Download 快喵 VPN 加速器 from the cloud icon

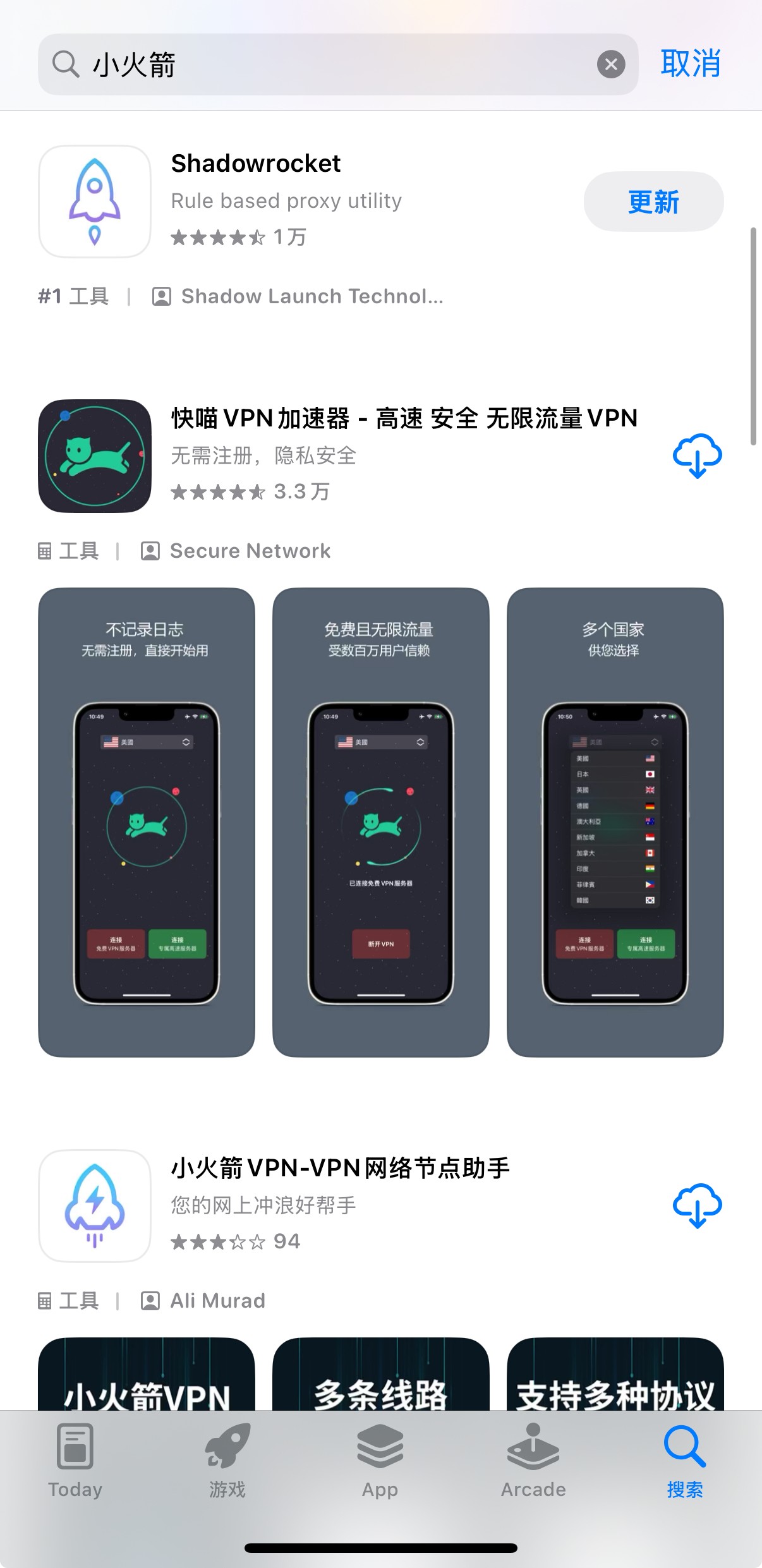pos(697,455)
